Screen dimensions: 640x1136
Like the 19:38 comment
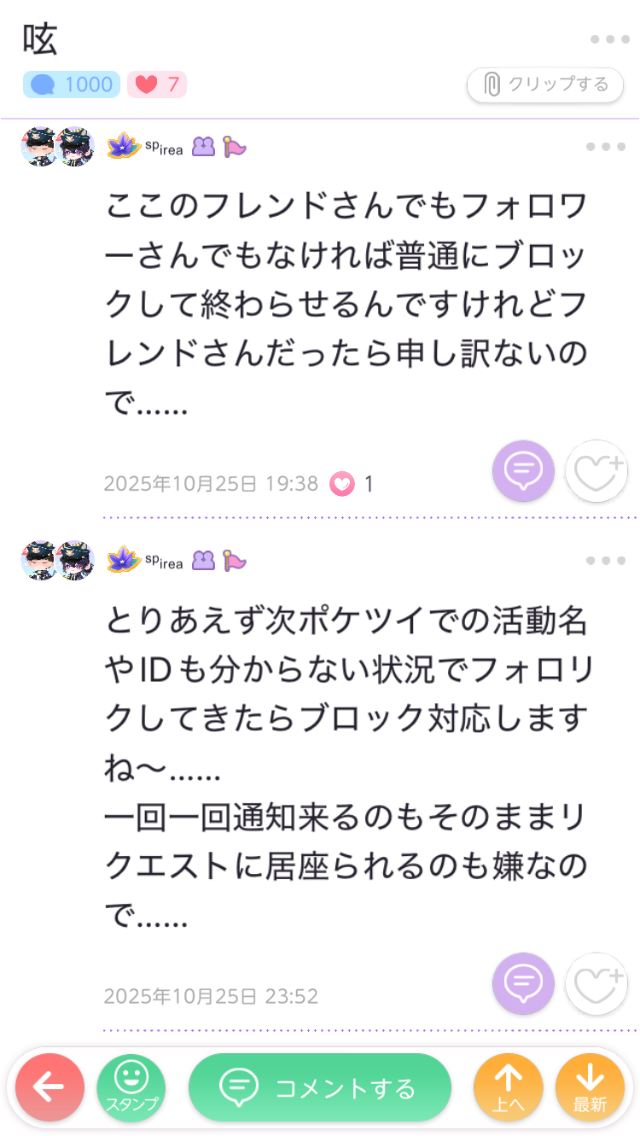point(596,471)
